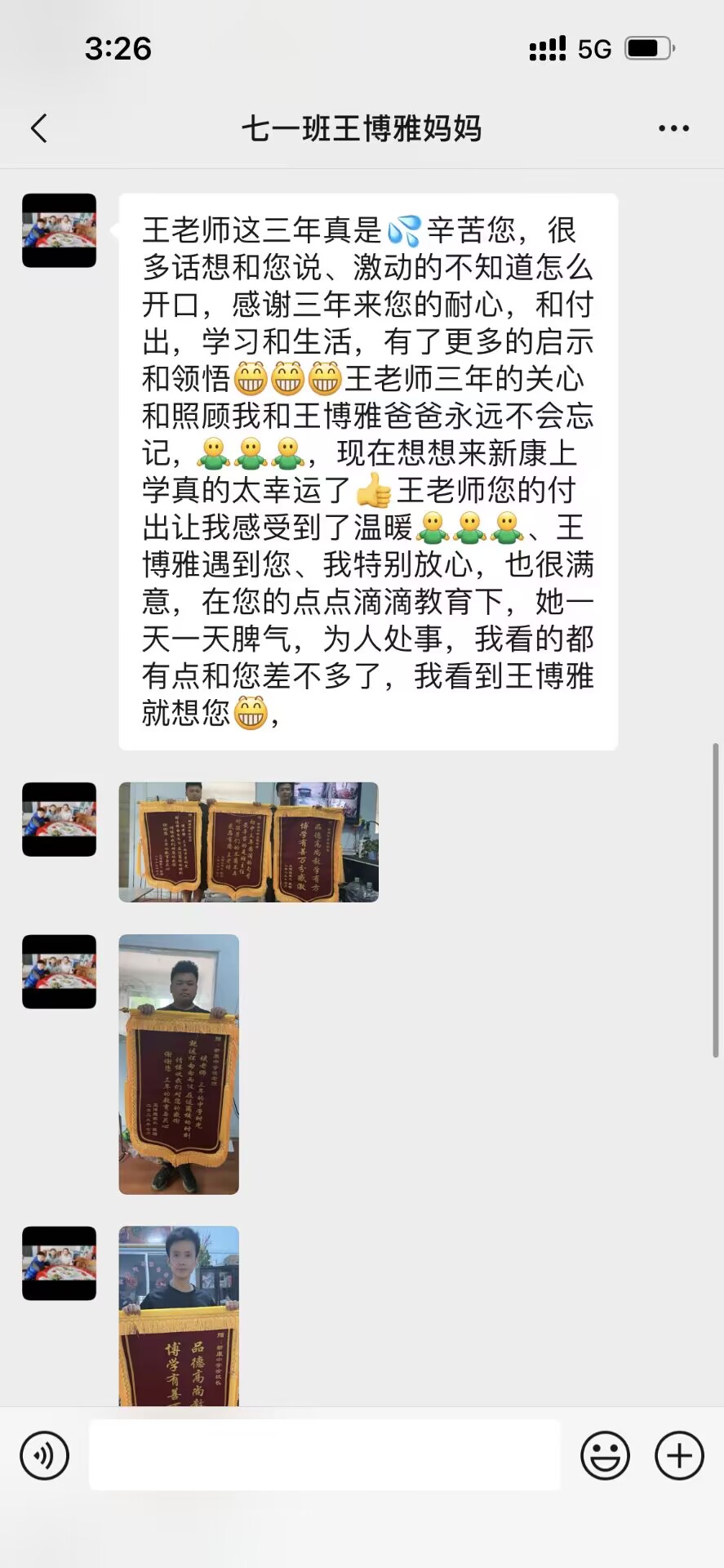This screenshot has height=1568, width=724.
Task: Focus the message text field
Action: (x=324, y=1455)
